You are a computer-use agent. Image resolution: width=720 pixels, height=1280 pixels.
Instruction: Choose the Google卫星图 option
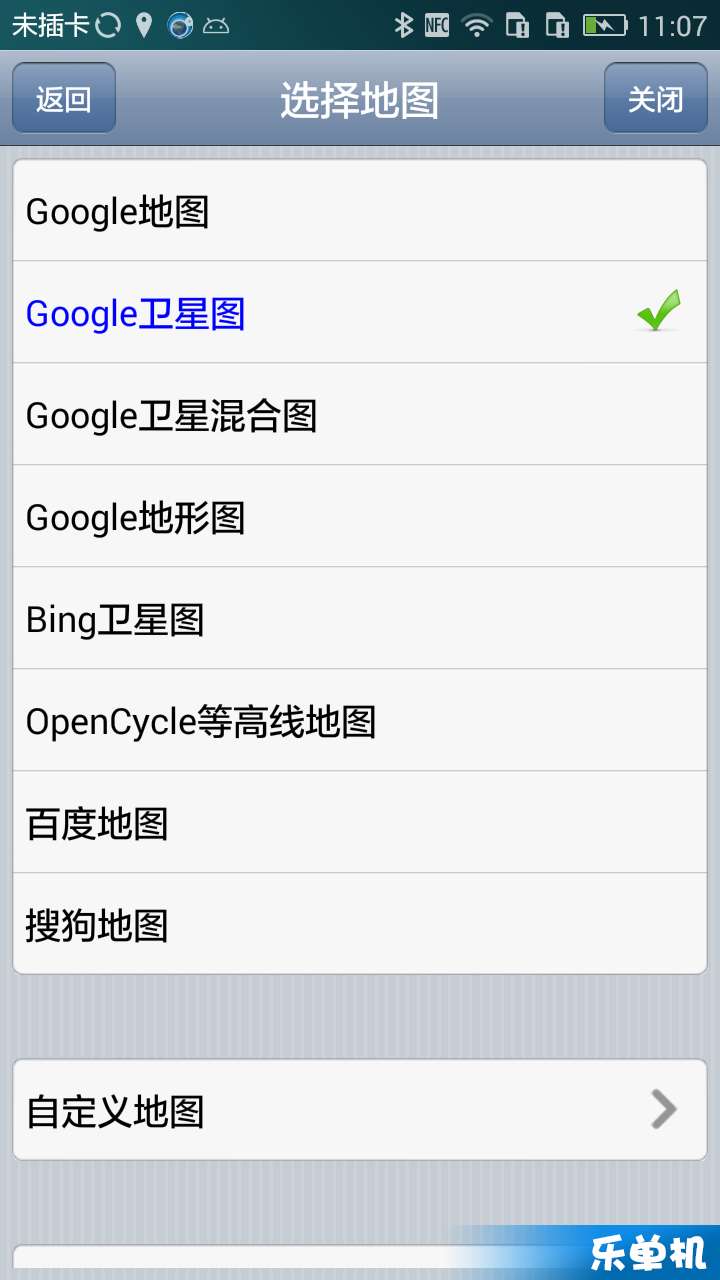coord(360,313)
